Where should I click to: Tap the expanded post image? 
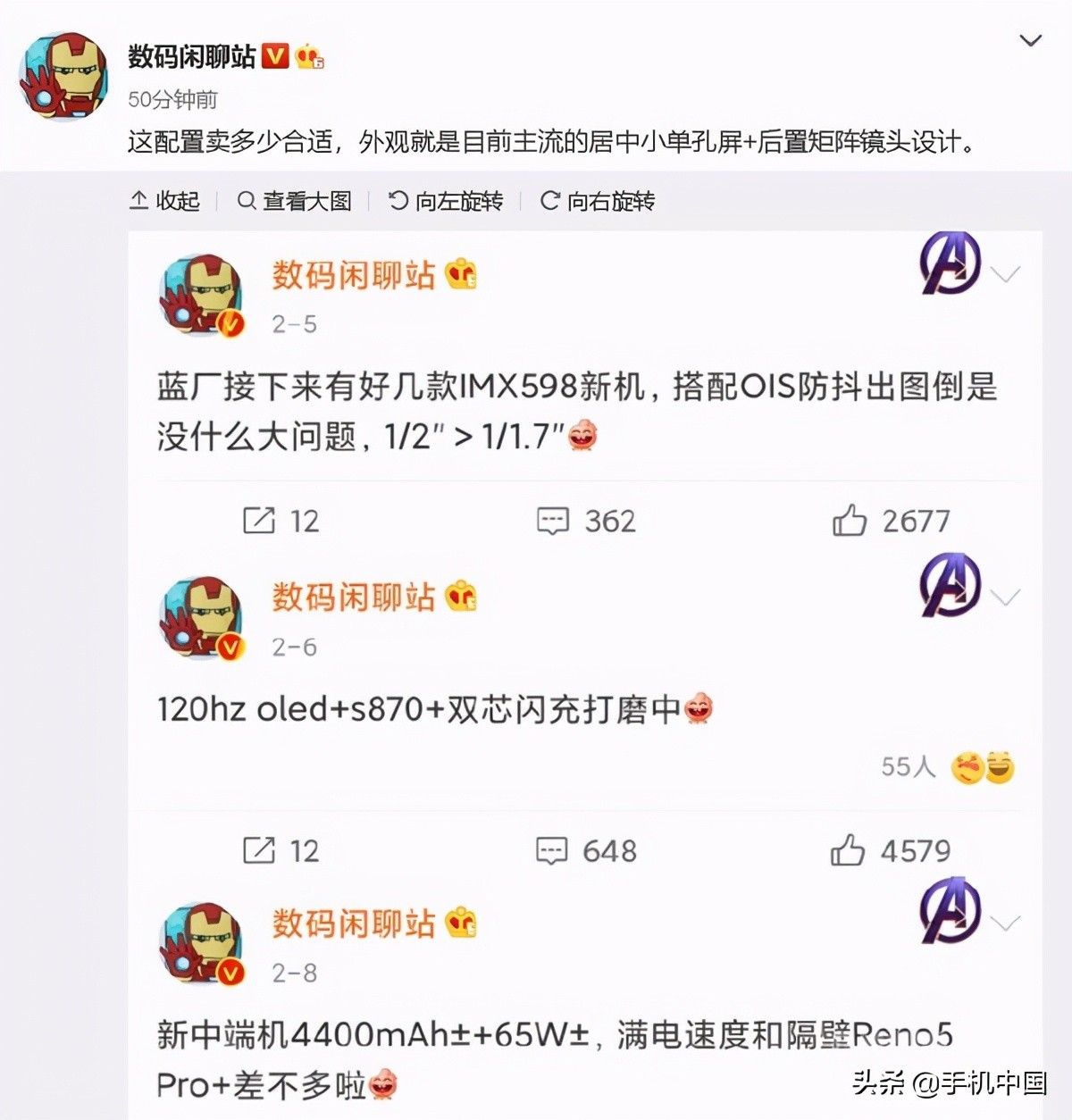pyautogui.click(x=585, y=670)
